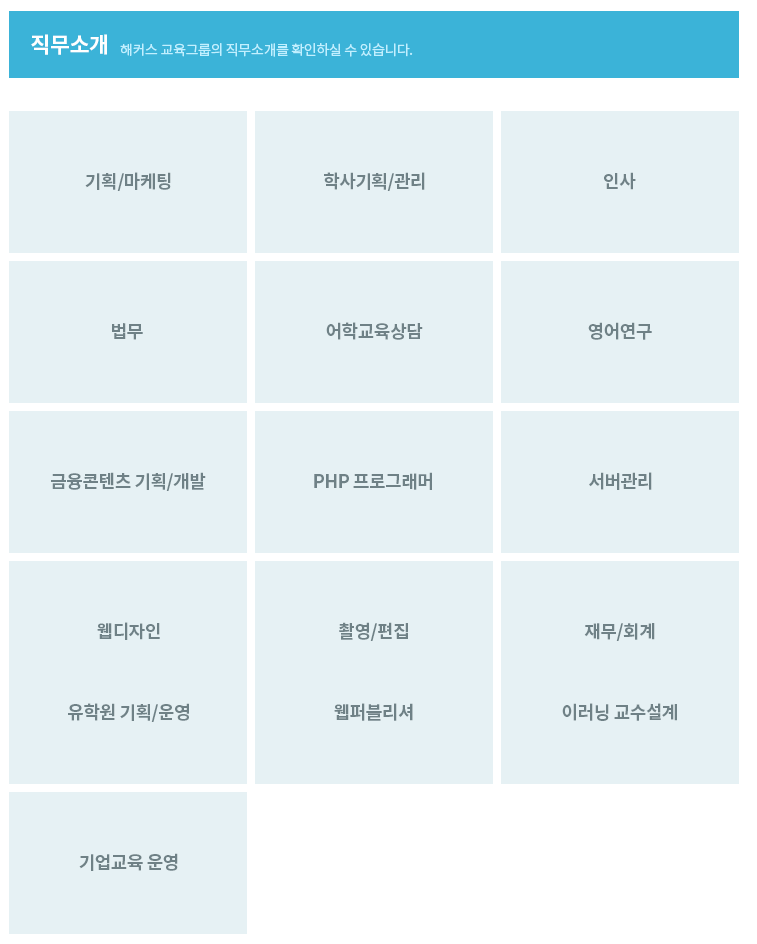Screen dimensions: 757x944
Task: View the PHP 프로그래머 job tile
Action: pyautogui.click(x=374, y=482)
